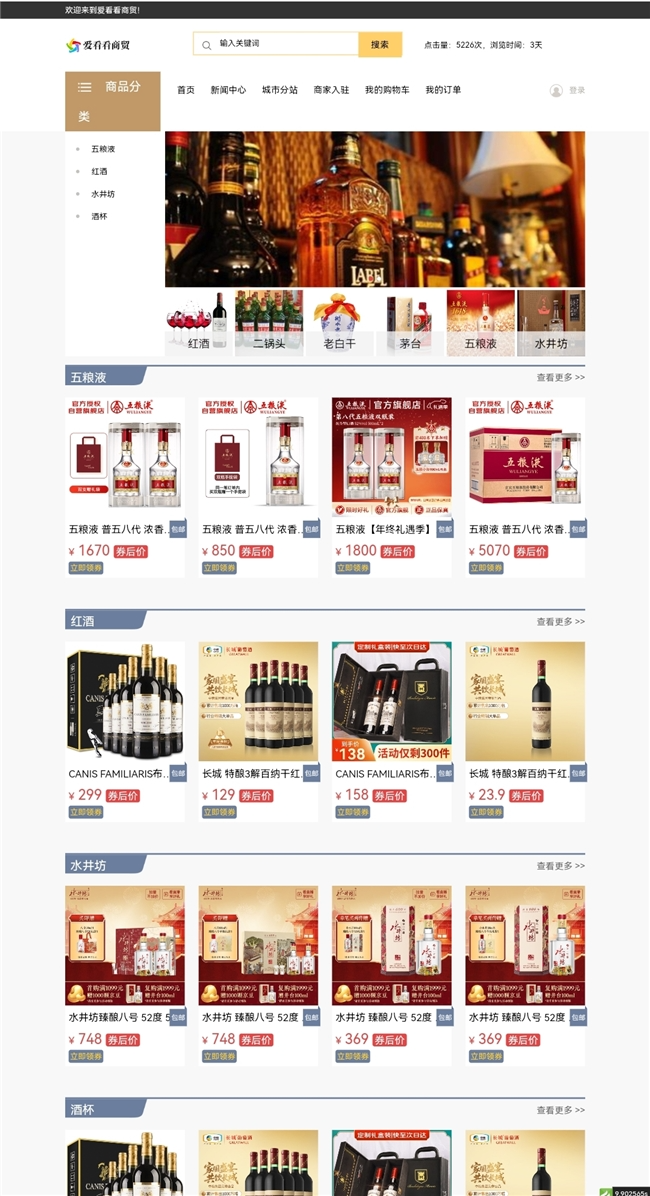Tap the 登录 link
650x1196 pixels.
[x=576, y=90]
